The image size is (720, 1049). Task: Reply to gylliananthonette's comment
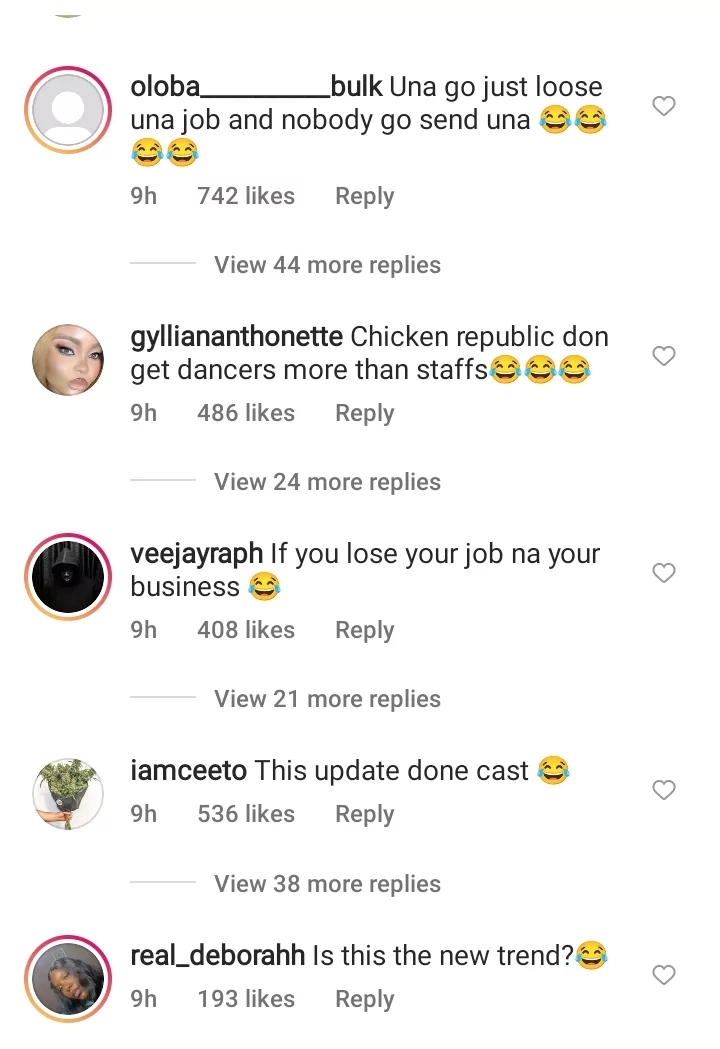(364, 413)
